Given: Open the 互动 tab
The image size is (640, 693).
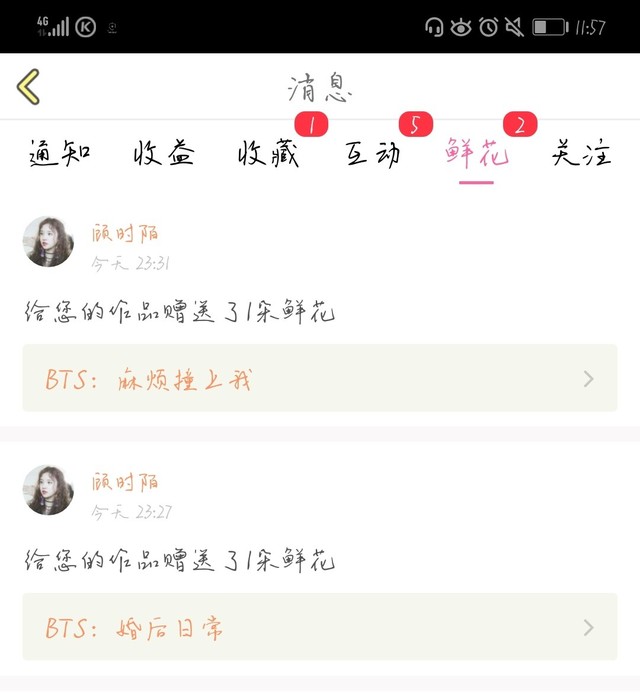Looking at the screenshot, I should [373, 154].
